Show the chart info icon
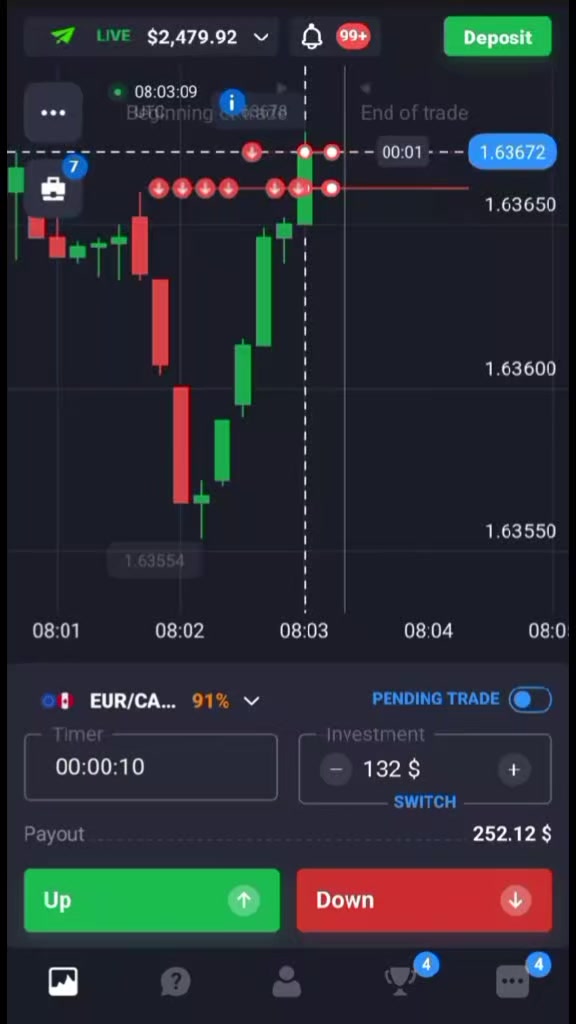This screenshot has height=1024, width=576. pyautogui.click(x=232, y=103)
